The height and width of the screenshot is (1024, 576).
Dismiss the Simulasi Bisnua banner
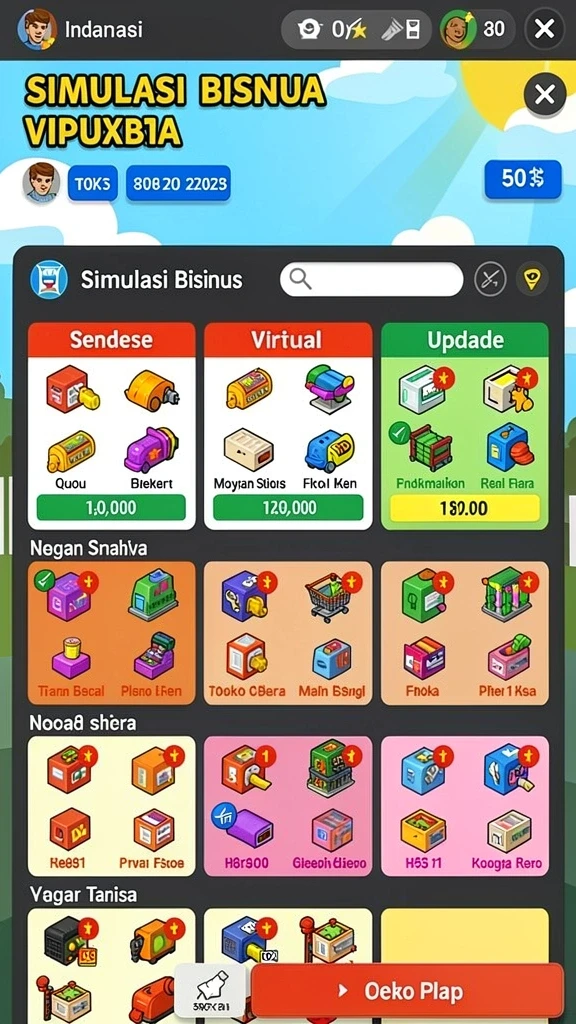(x=544, y=95)
